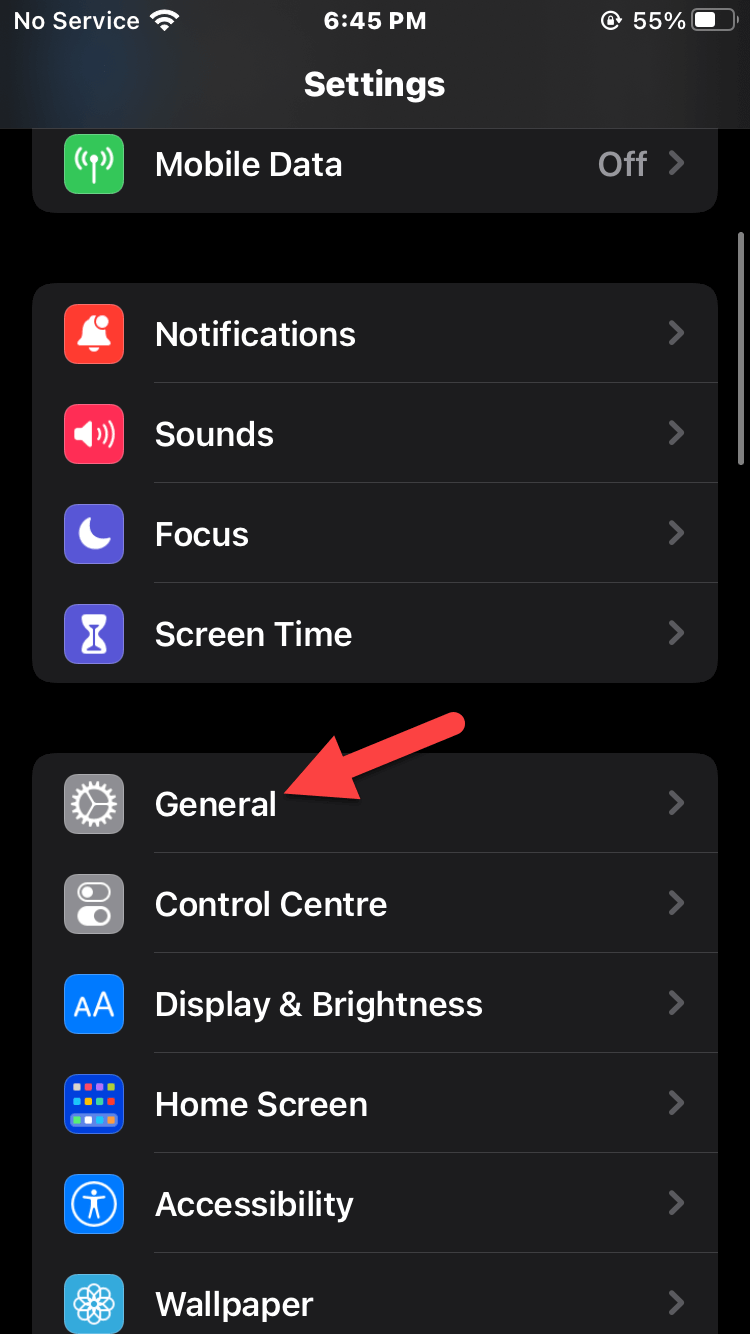View Screen Time settings
750x1334 pixels.
pyautogui.click(x=375, y=634)
